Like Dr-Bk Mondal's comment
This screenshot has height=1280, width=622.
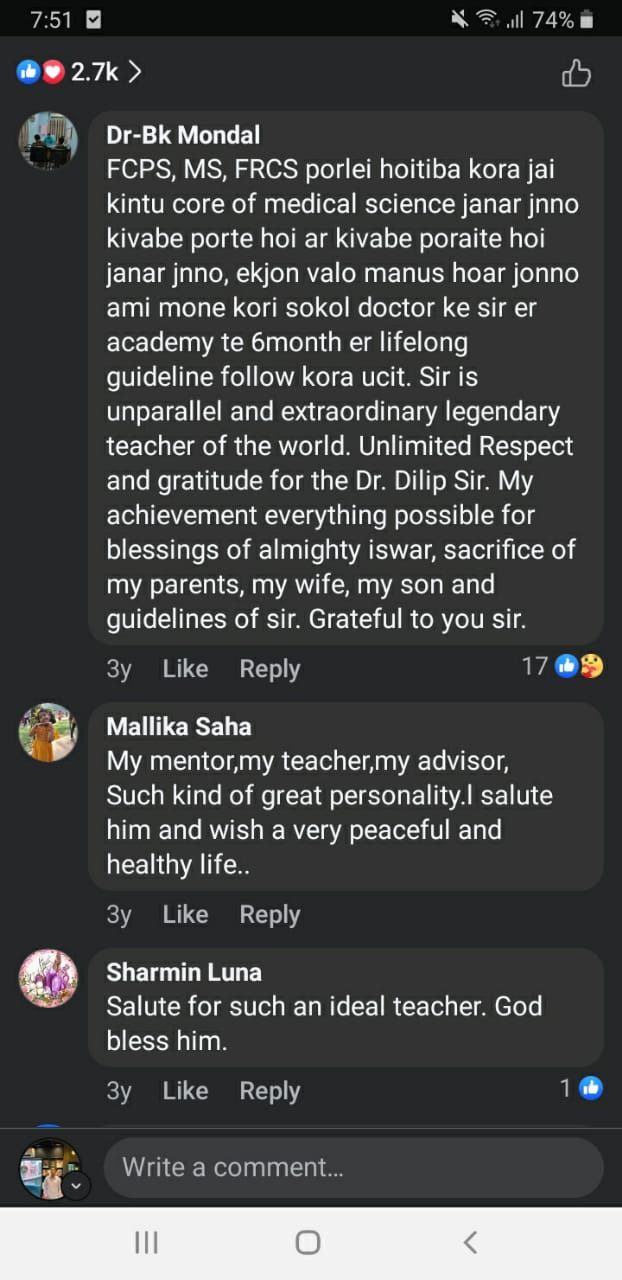click(x=185, y=669)
